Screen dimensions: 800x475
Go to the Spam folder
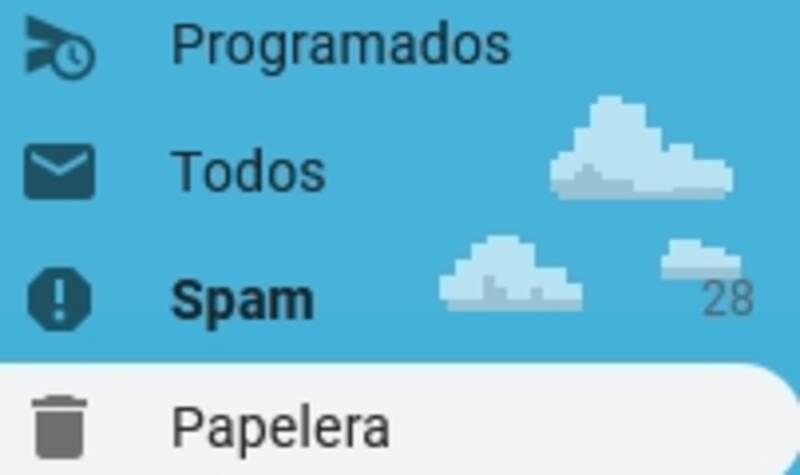click(242, 299)
